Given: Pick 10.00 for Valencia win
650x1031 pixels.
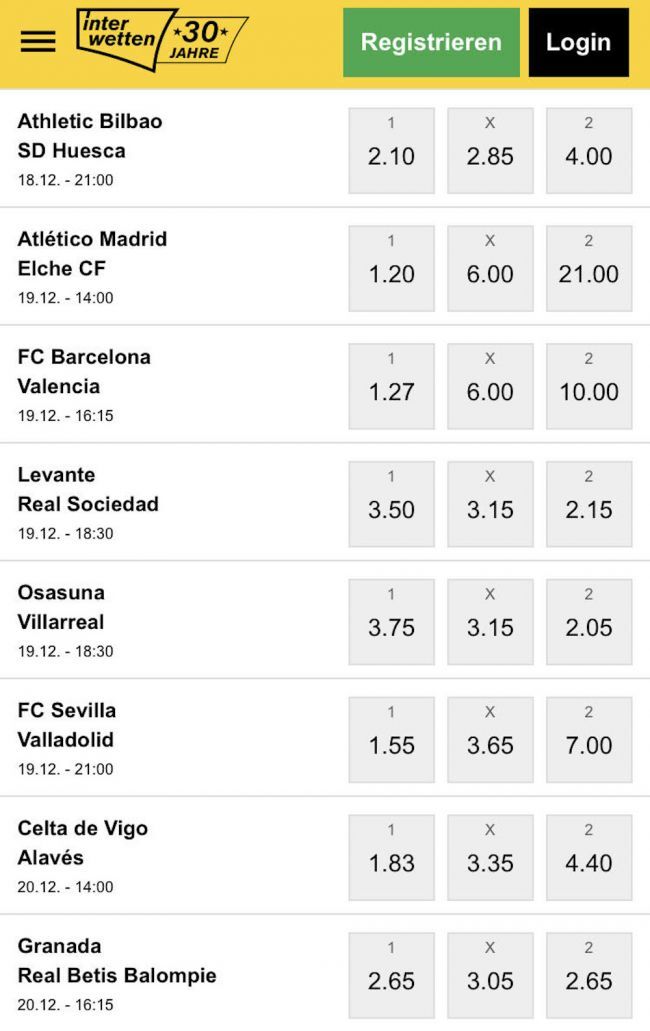Looking at the screenshot, I should [x=589, y=386].
